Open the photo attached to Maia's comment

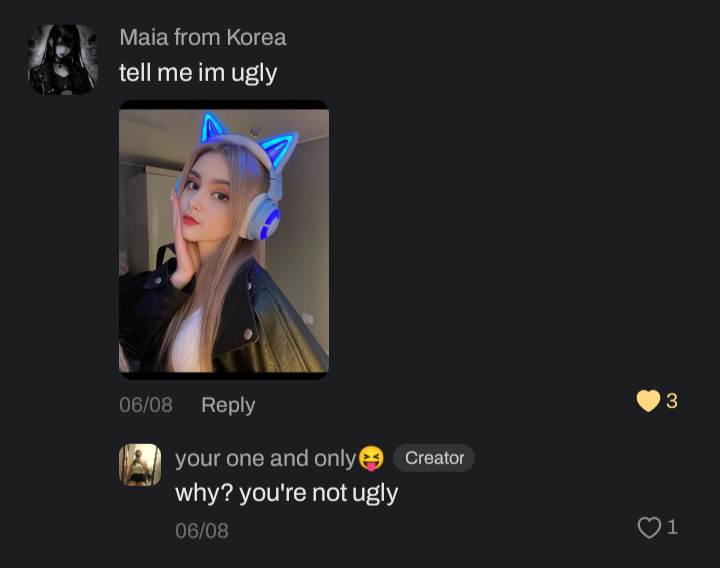224,239
